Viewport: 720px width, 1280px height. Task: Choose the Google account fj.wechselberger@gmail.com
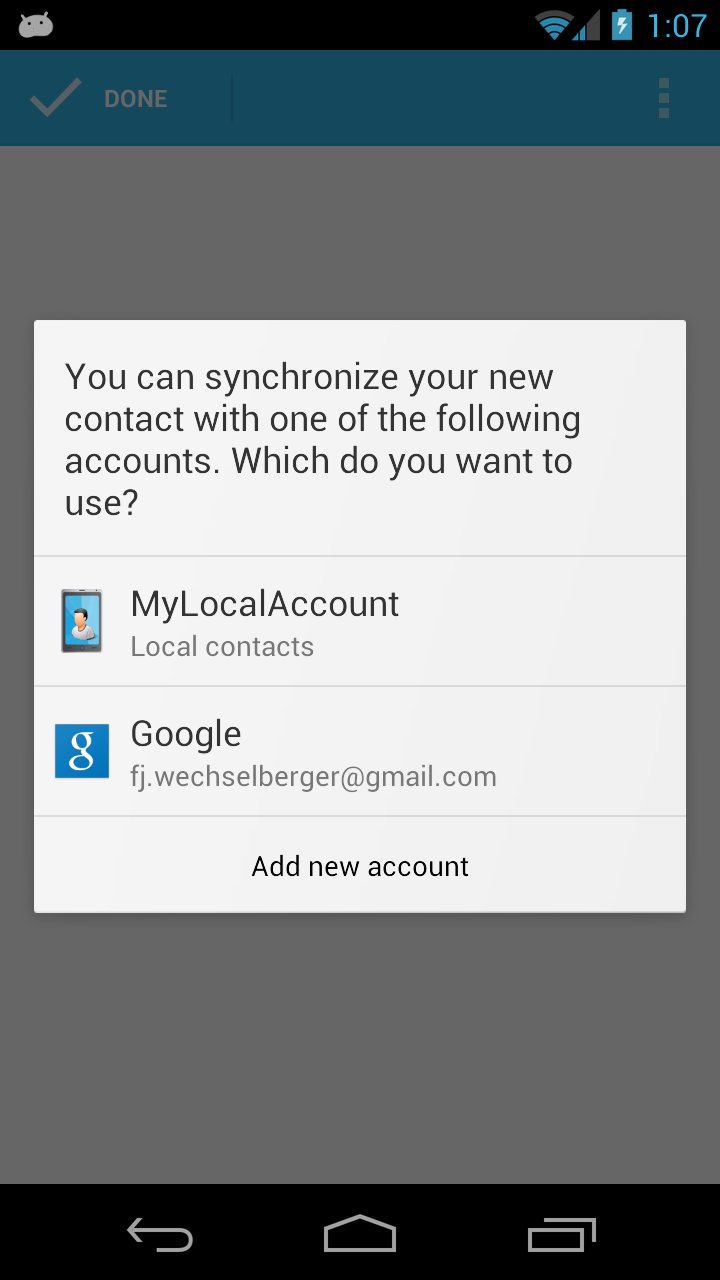[x=360, y=752]
